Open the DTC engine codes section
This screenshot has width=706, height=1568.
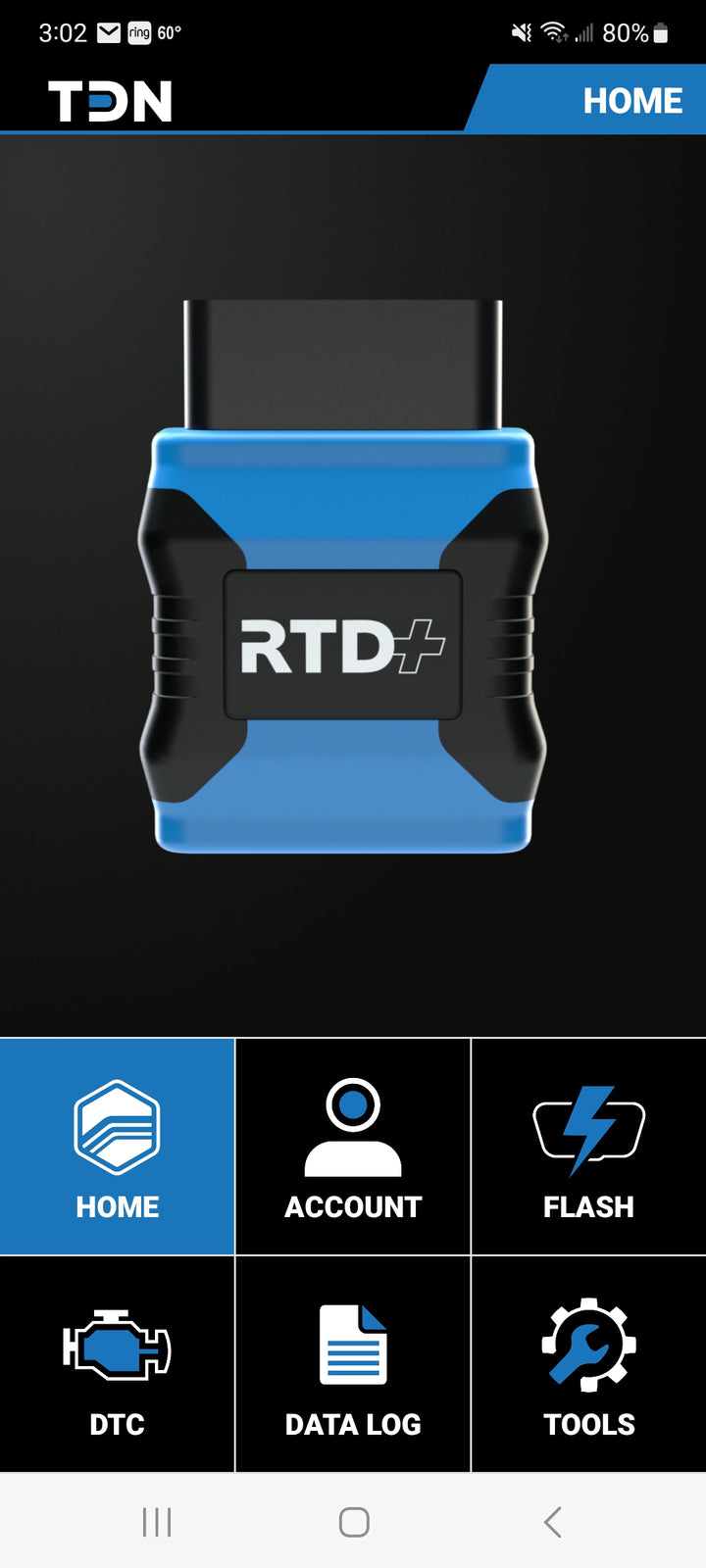point(117,1364)
